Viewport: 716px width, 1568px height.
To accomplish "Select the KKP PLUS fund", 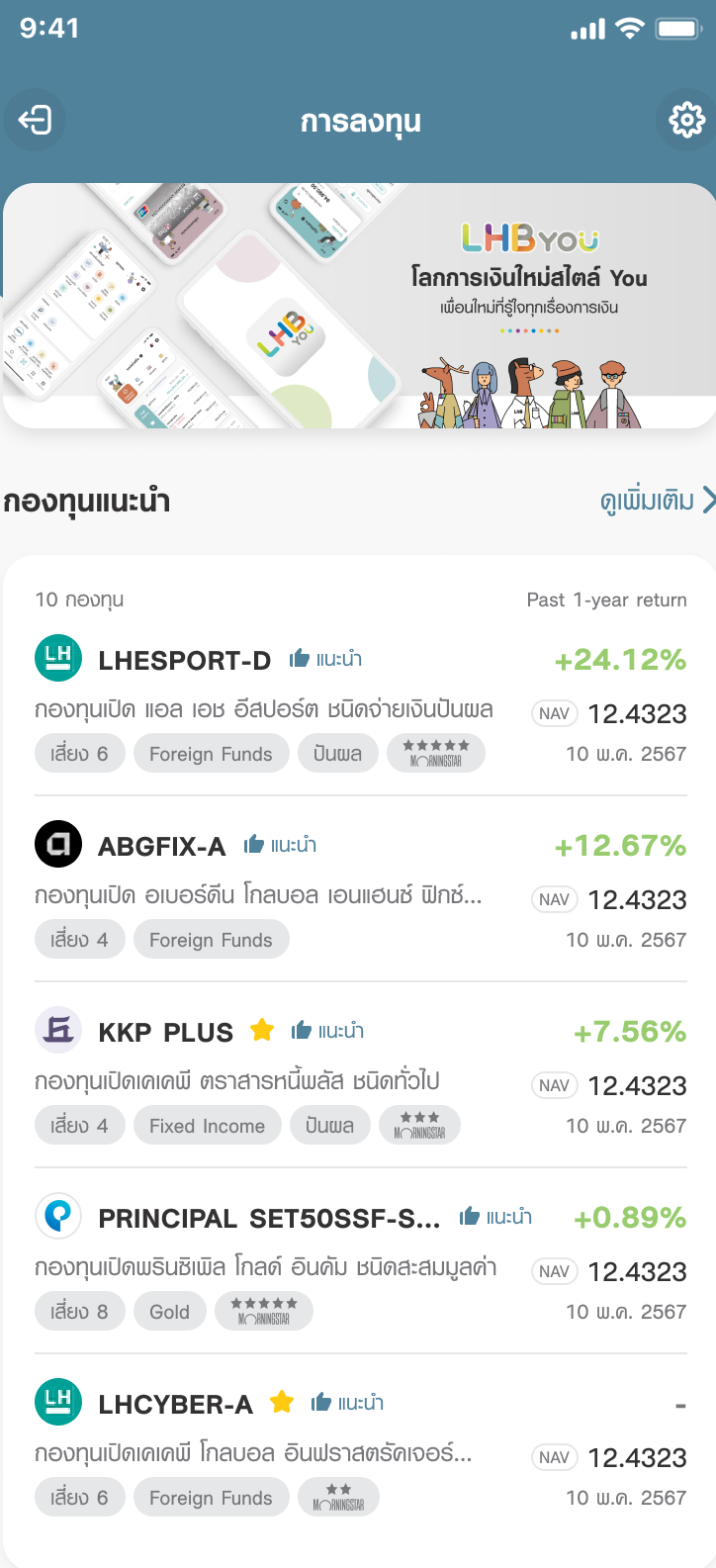I will click(x=360, y=1074).
